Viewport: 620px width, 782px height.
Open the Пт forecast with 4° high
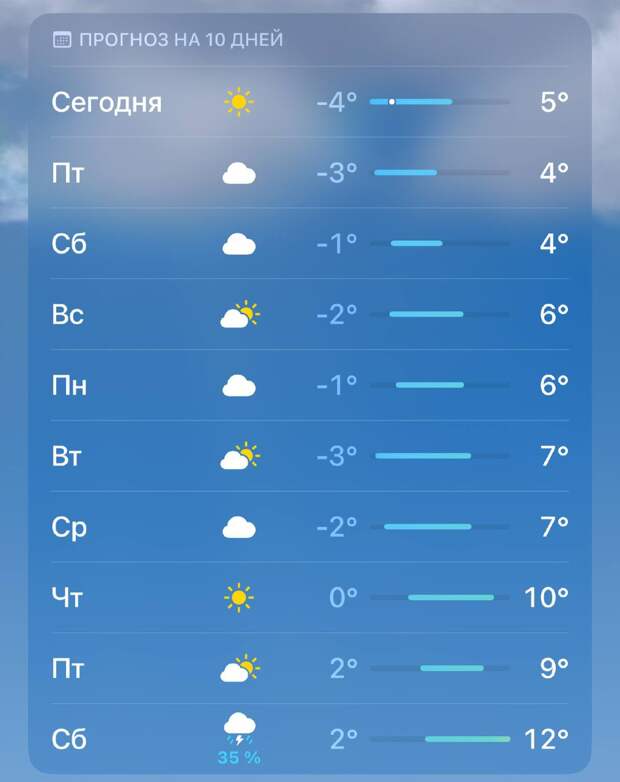tap(310, 173)
